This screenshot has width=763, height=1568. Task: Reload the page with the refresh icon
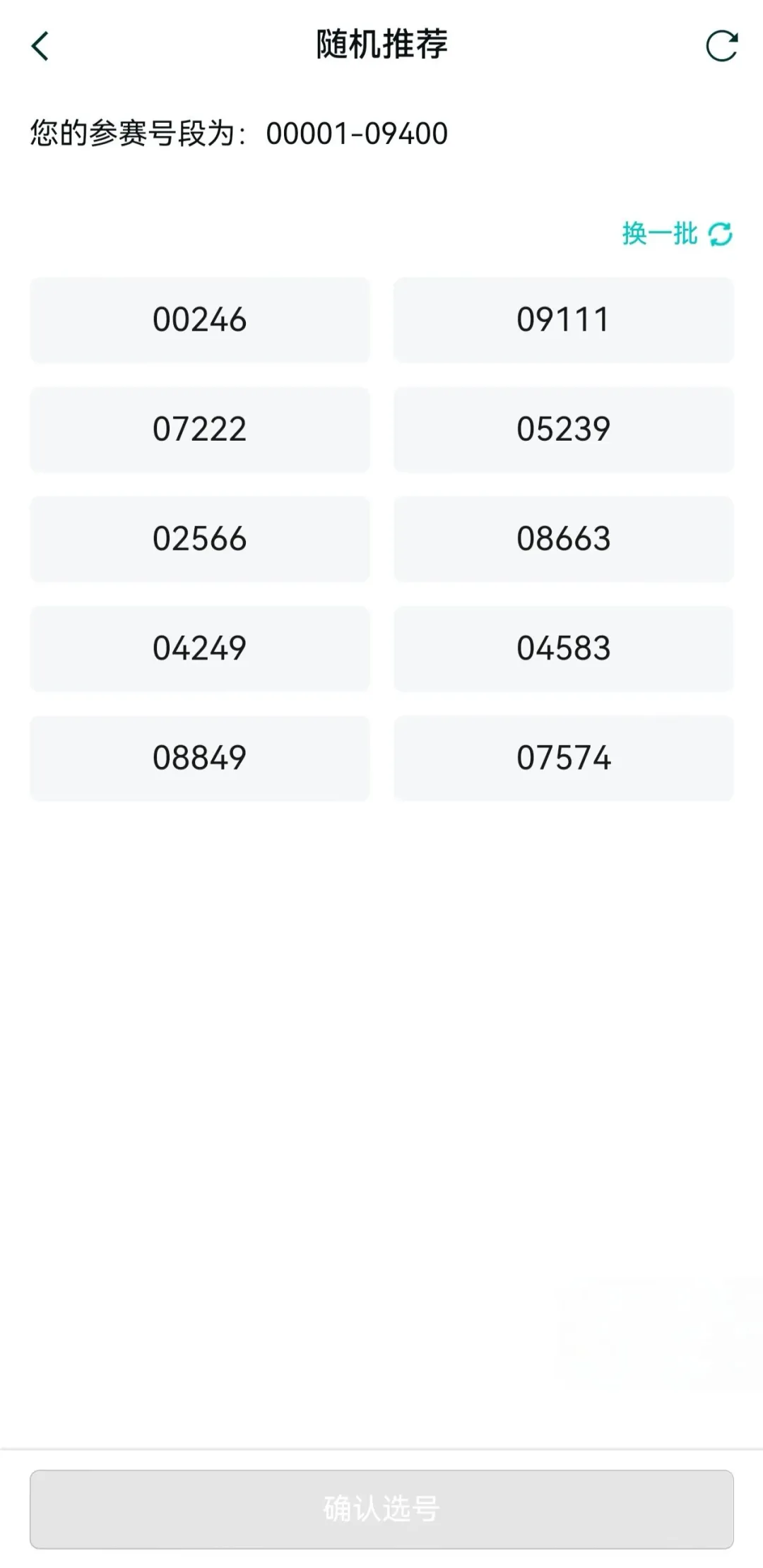[x=721, y=47]
